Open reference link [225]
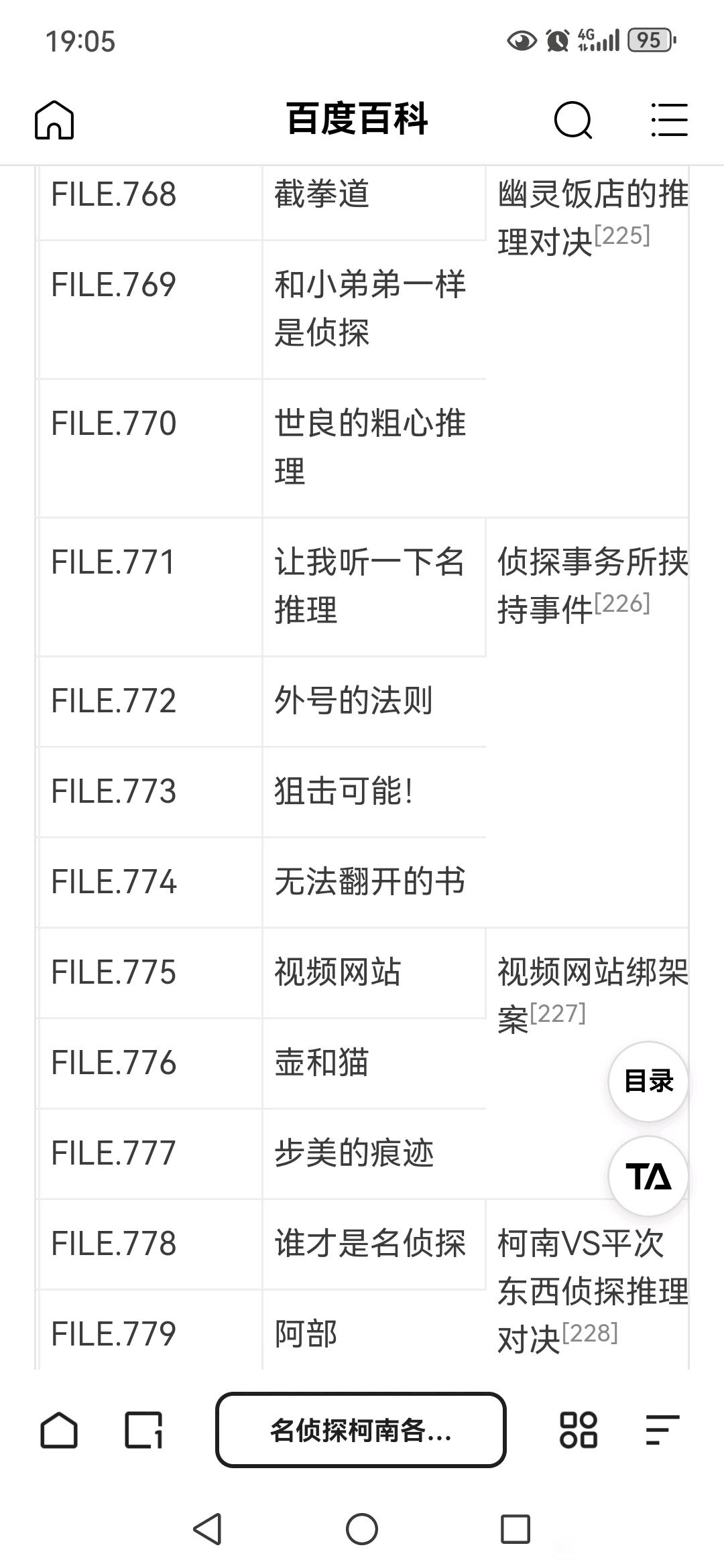Screen dimensions: 724x1568 (x=622, y=236)
